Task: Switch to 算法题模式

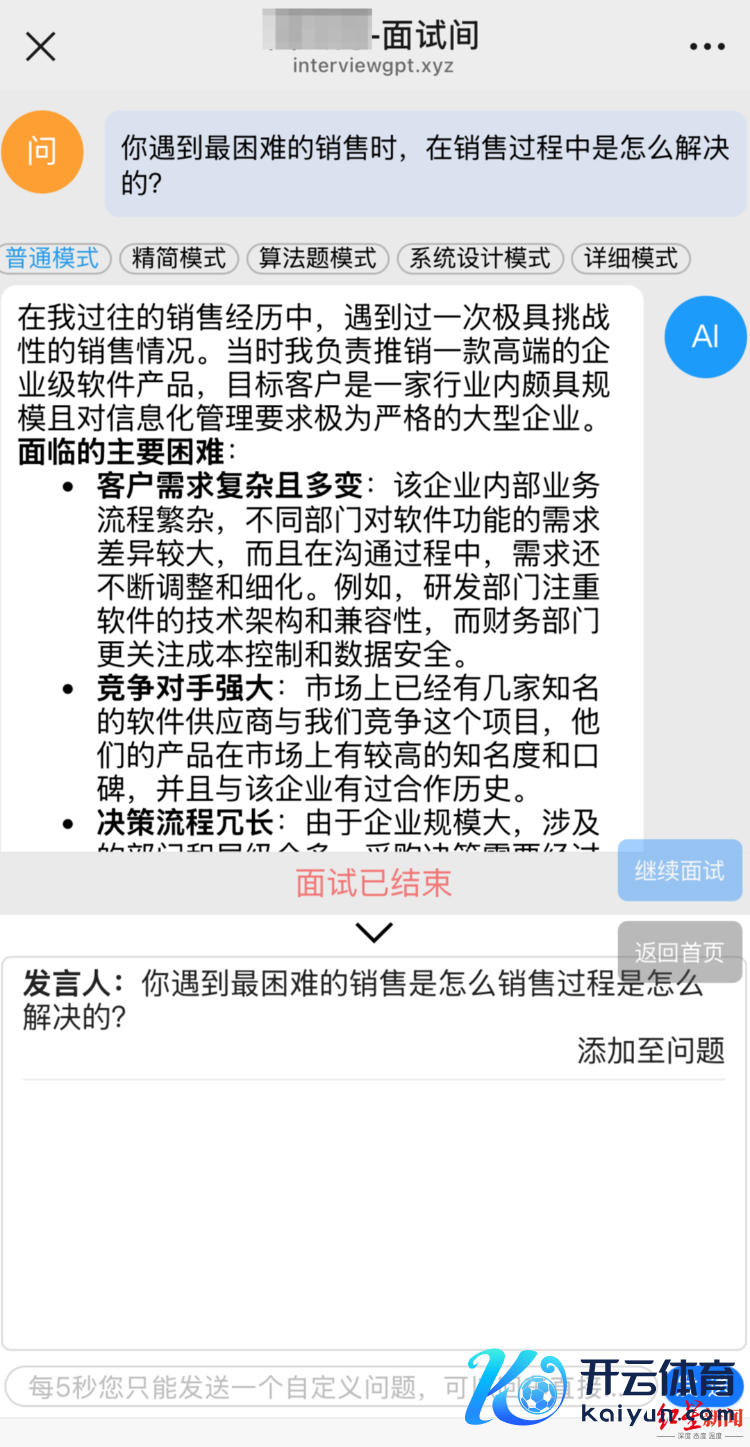Action: click(x=317, y=258)
